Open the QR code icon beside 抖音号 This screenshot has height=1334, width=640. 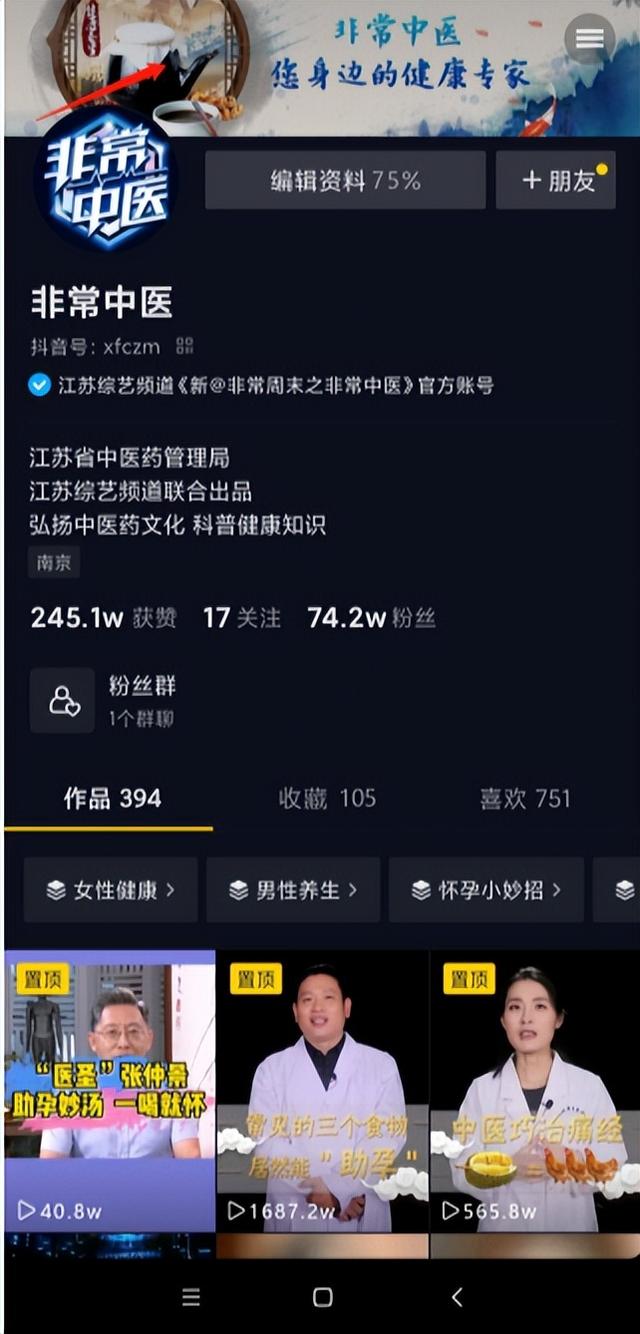(x=184, y=346)
